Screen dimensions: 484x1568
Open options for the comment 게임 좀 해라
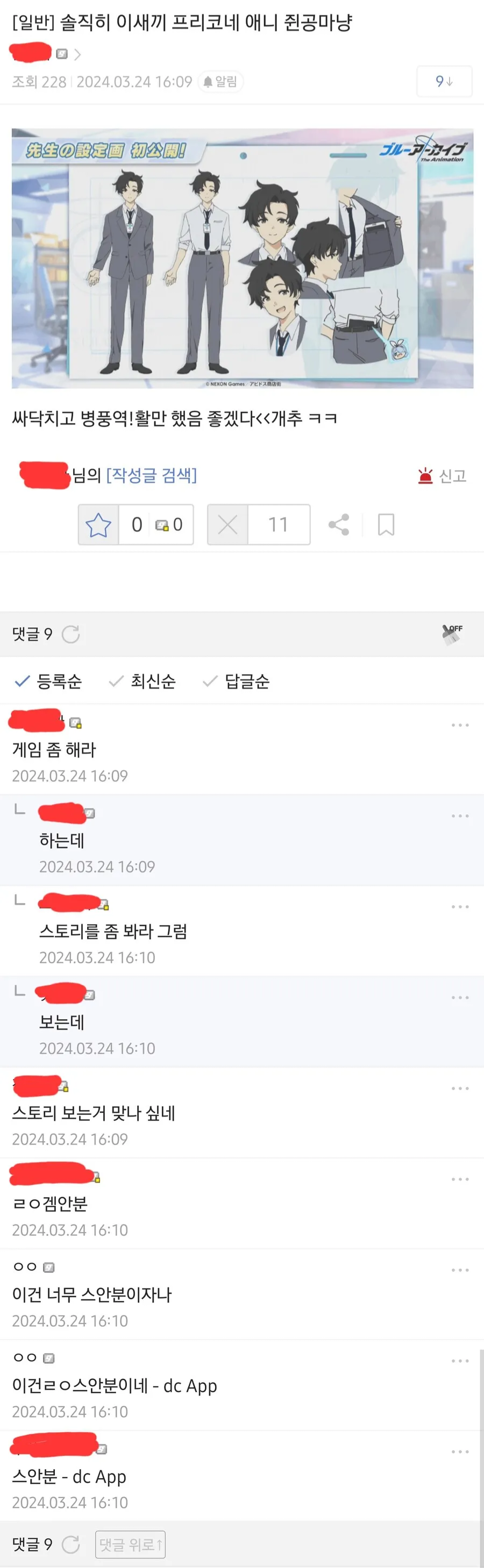[x=460, y=725]
